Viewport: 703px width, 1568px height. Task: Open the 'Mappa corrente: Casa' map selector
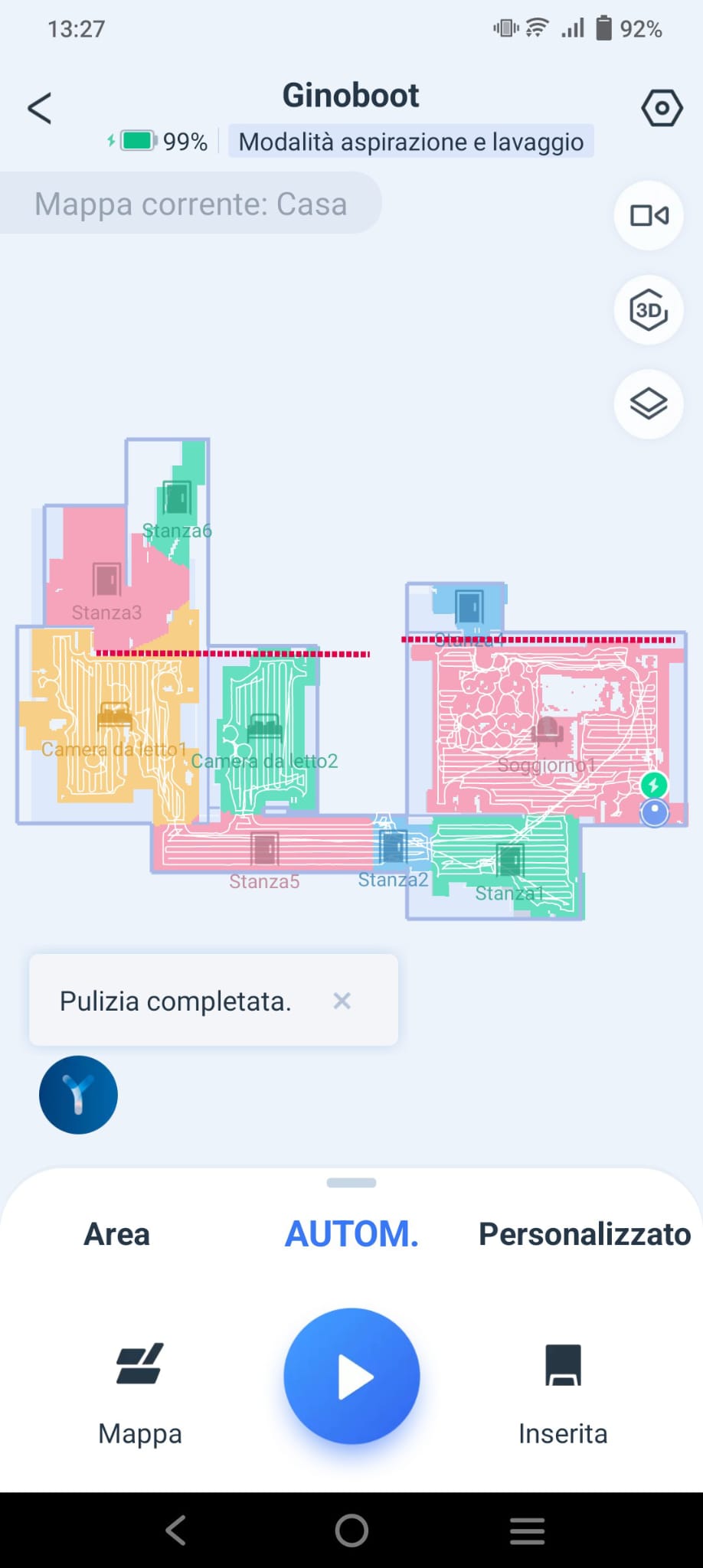[191, 203]
